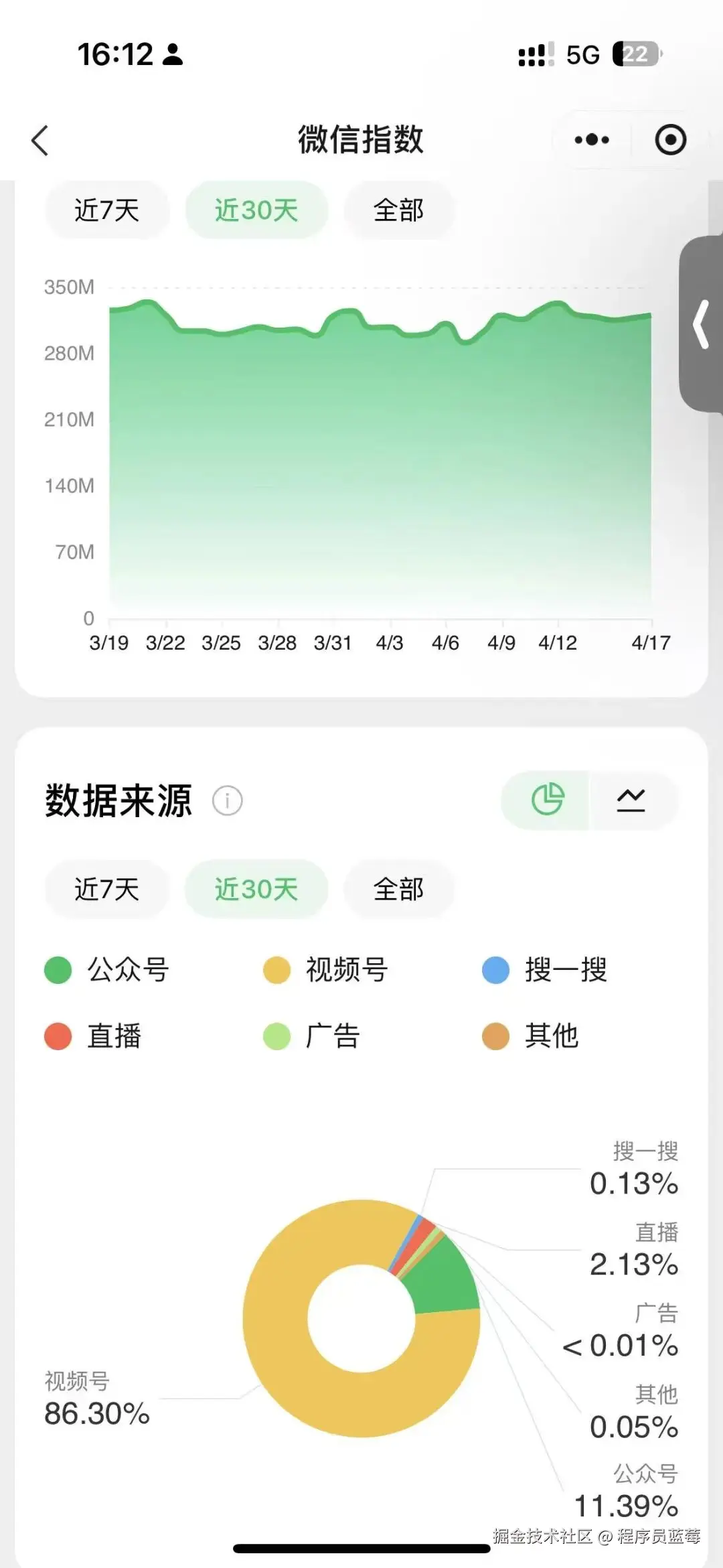
Task: Toggle 广告 legend item
Action: [313, 1036]
